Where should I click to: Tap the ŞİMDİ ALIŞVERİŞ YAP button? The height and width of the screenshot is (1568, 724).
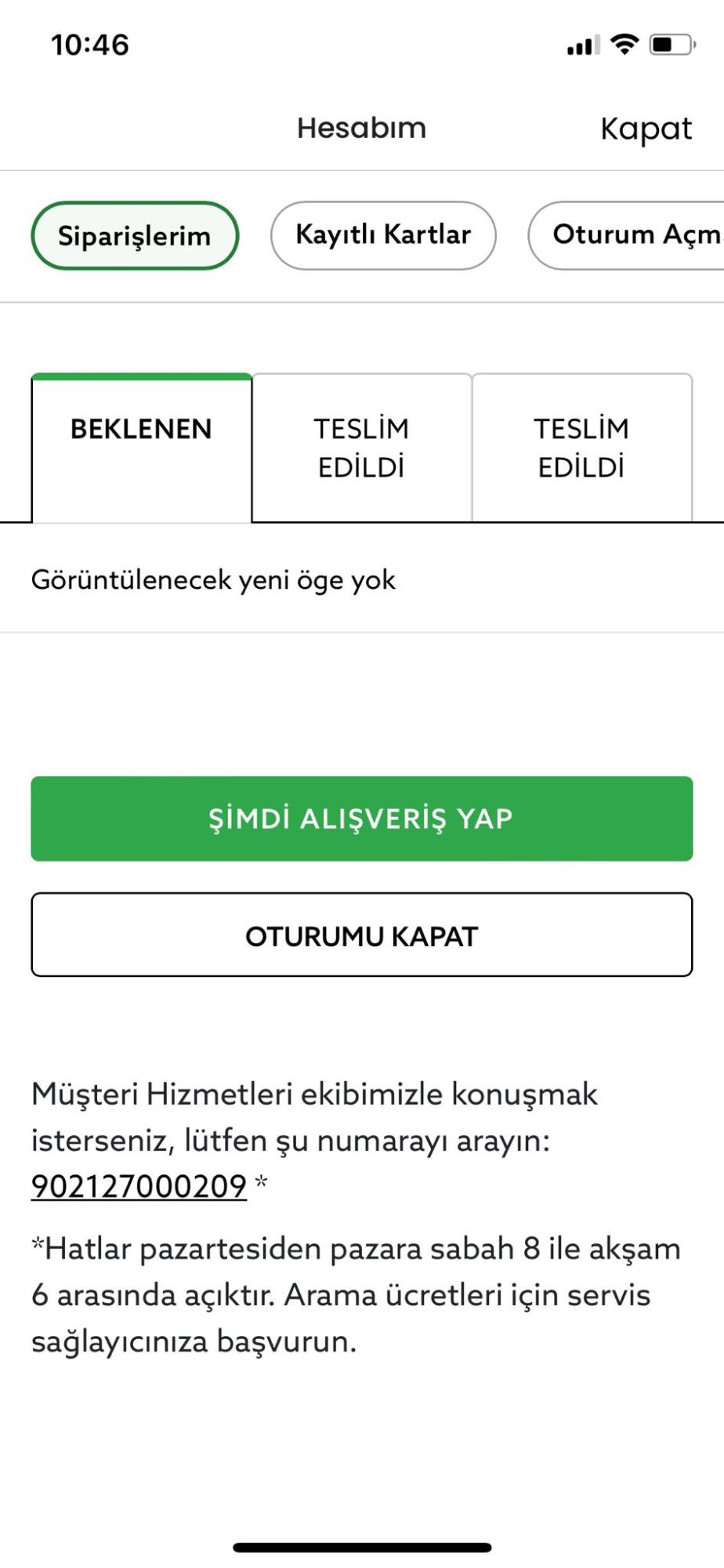coord(361,818)
